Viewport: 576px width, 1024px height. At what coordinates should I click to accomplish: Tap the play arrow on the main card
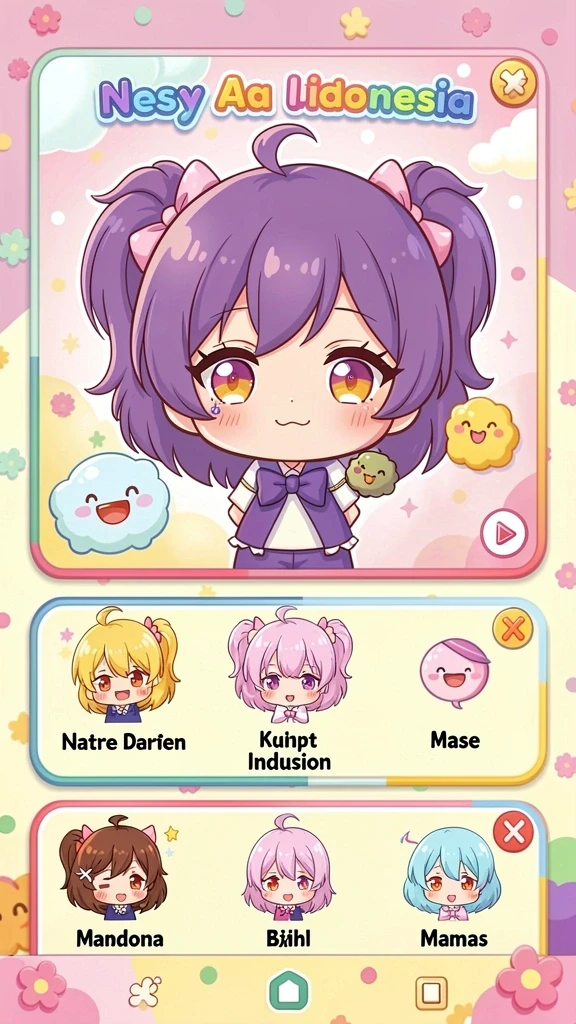504,533
